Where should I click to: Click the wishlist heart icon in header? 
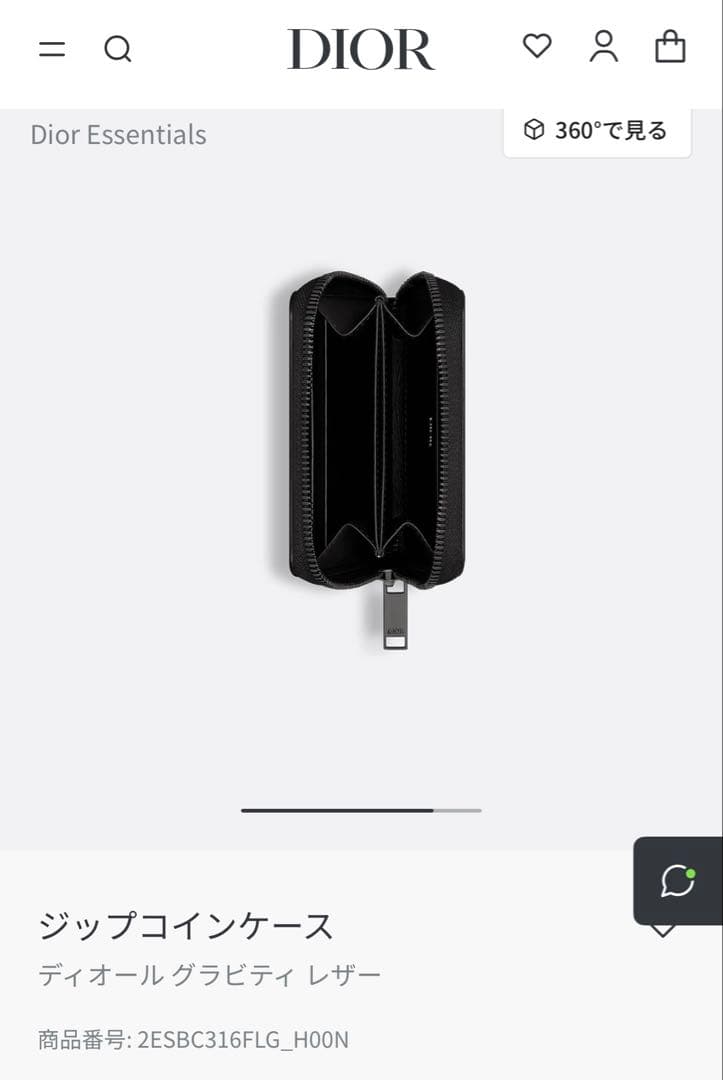[x=536, y=47]
